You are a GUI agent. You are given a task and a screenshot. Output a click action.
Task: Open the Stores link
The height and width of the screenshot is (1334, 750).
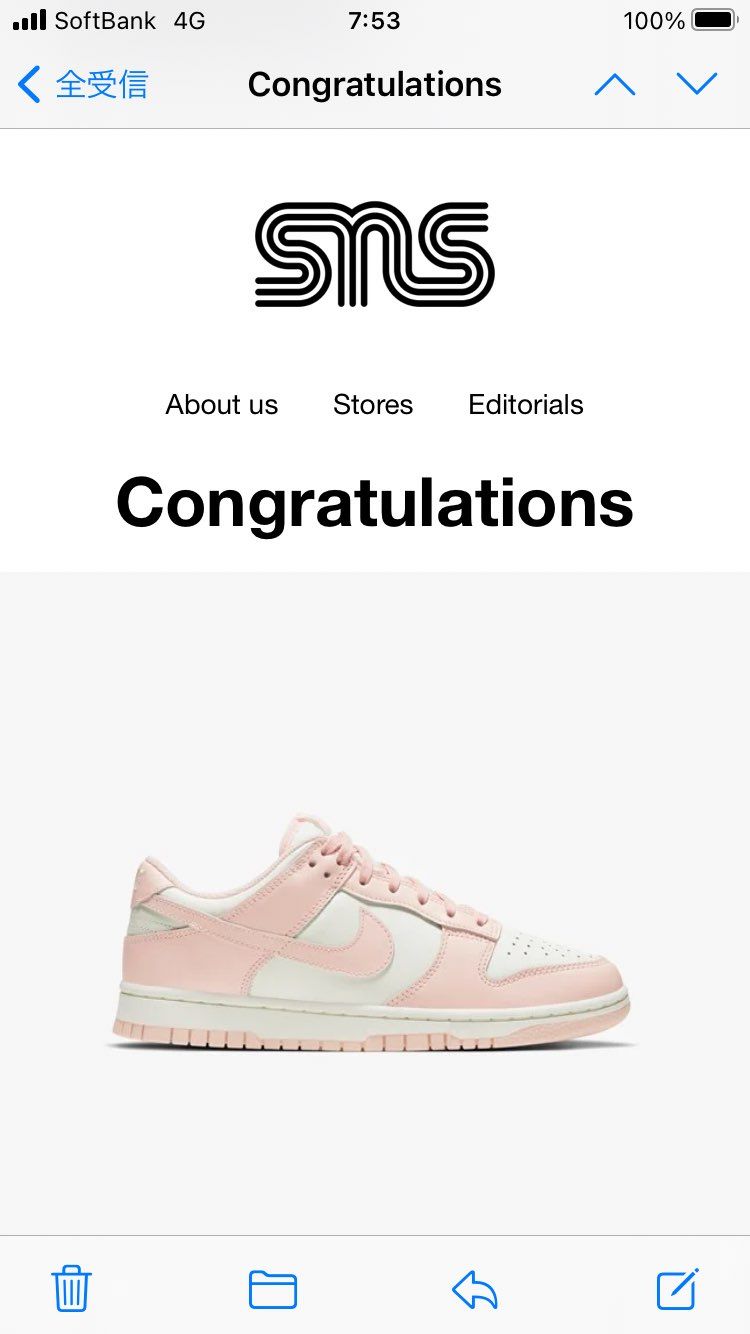pyautogui.click(x=373, y=405)
